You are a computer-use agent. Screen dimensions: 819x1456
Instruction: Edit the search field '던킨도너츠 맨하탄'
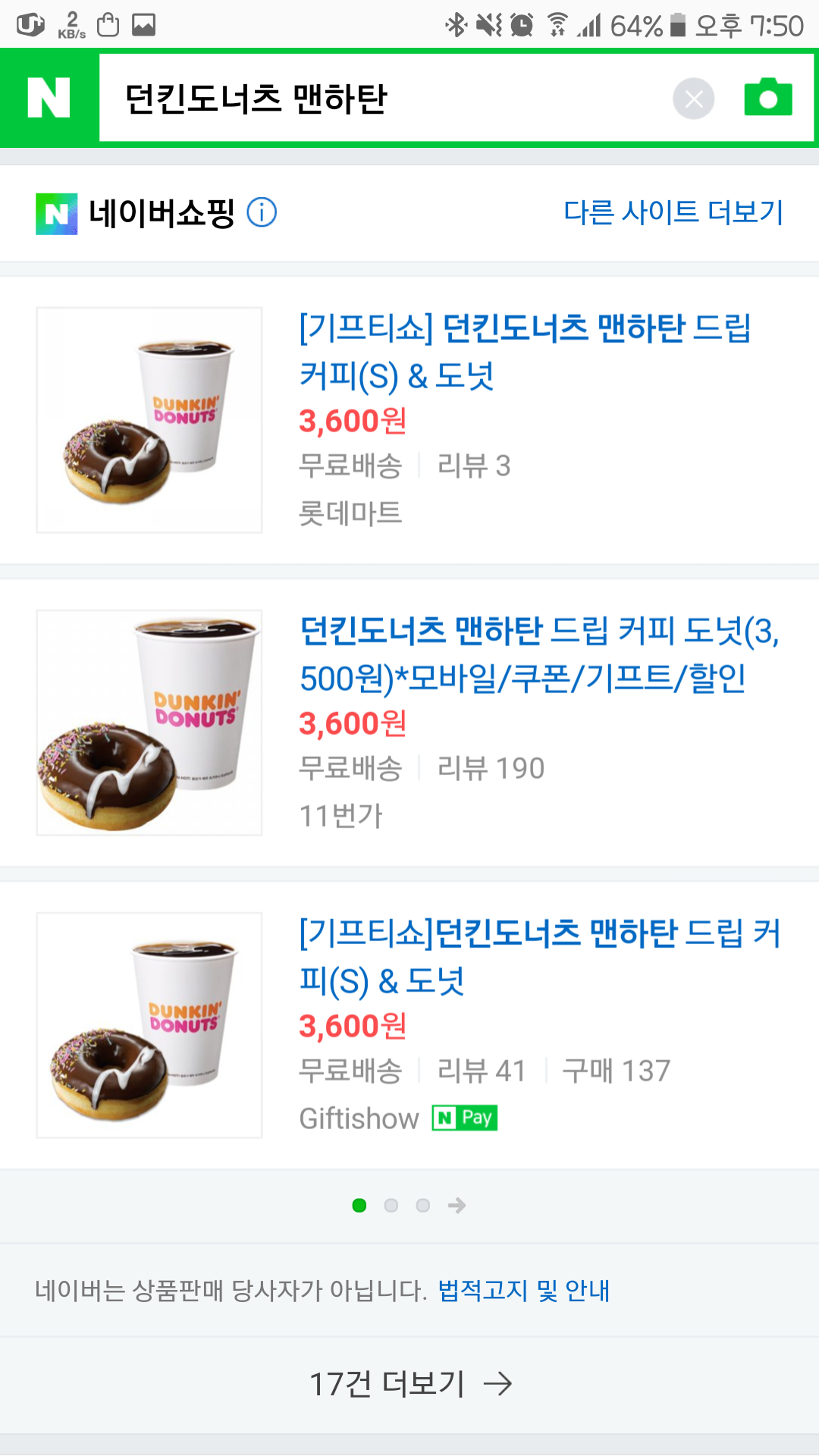[x=379, y=99]
